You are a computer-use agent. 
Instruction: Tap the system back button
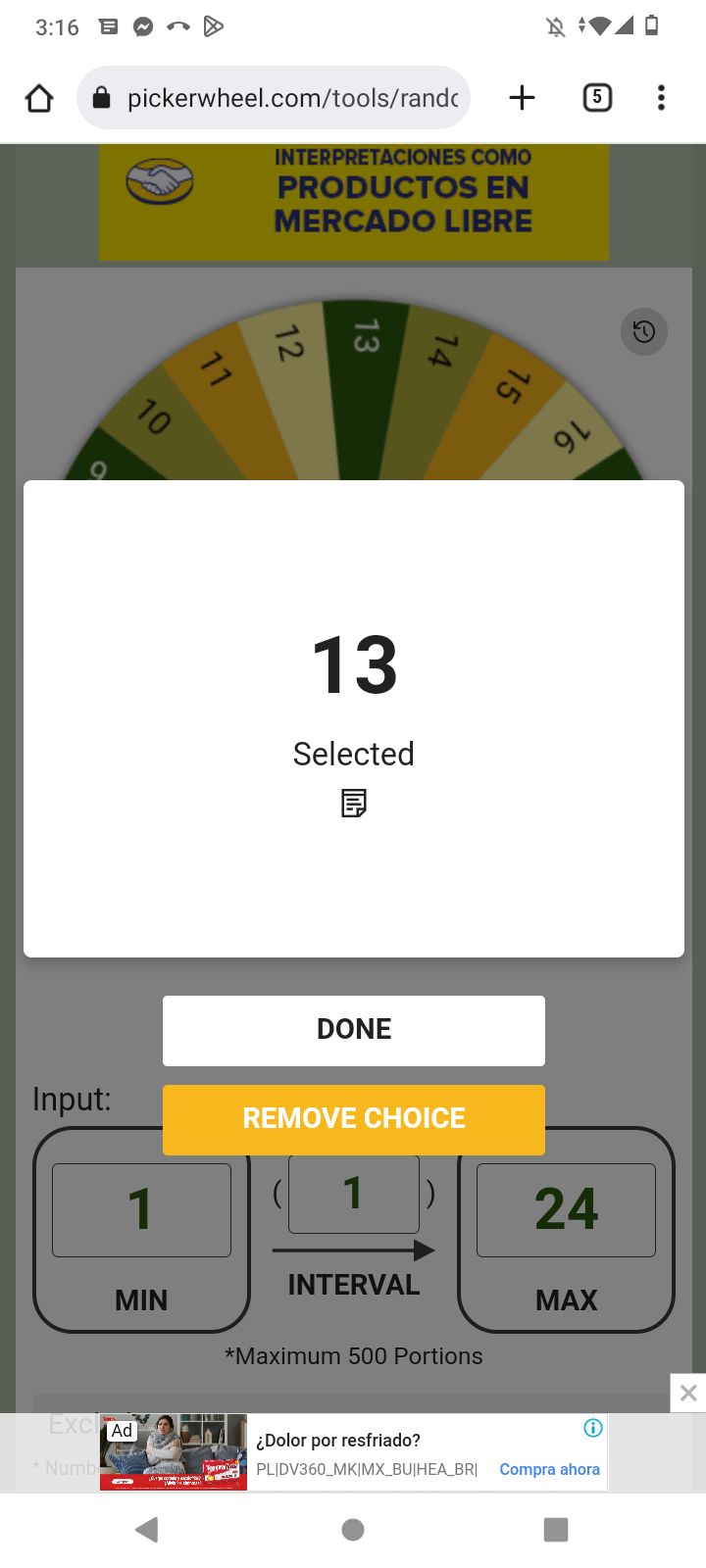147,1530
